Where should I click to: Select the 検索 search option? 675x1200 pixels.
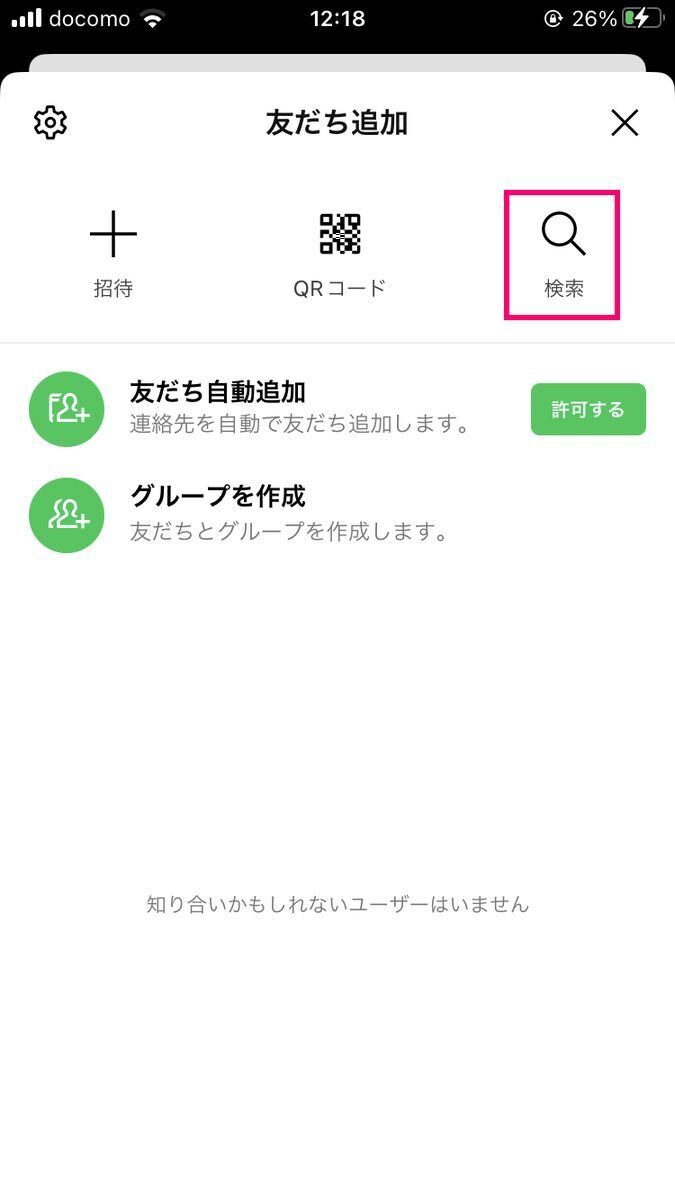(x=563, y=256)
